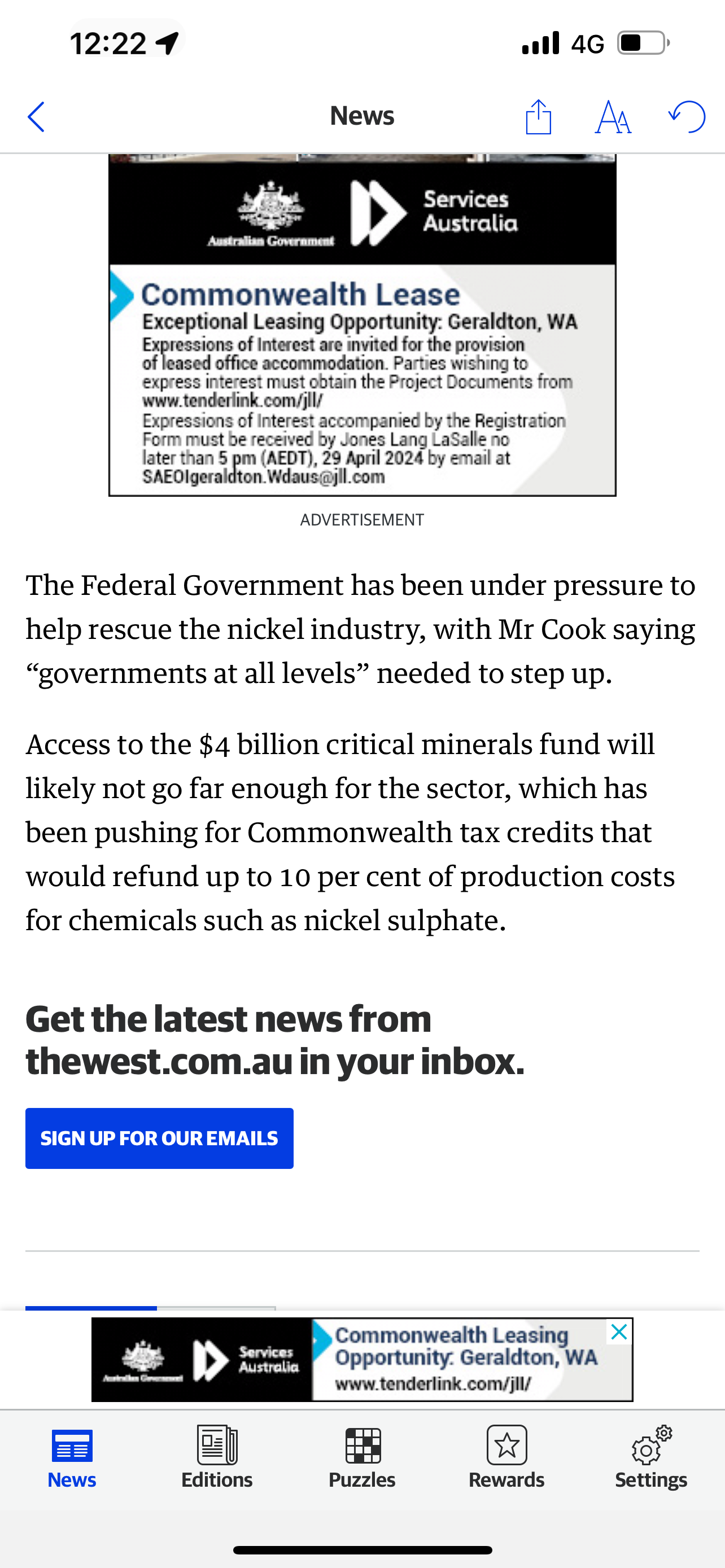Share this news article
The image size is (725, 1568).
point(538,116)
